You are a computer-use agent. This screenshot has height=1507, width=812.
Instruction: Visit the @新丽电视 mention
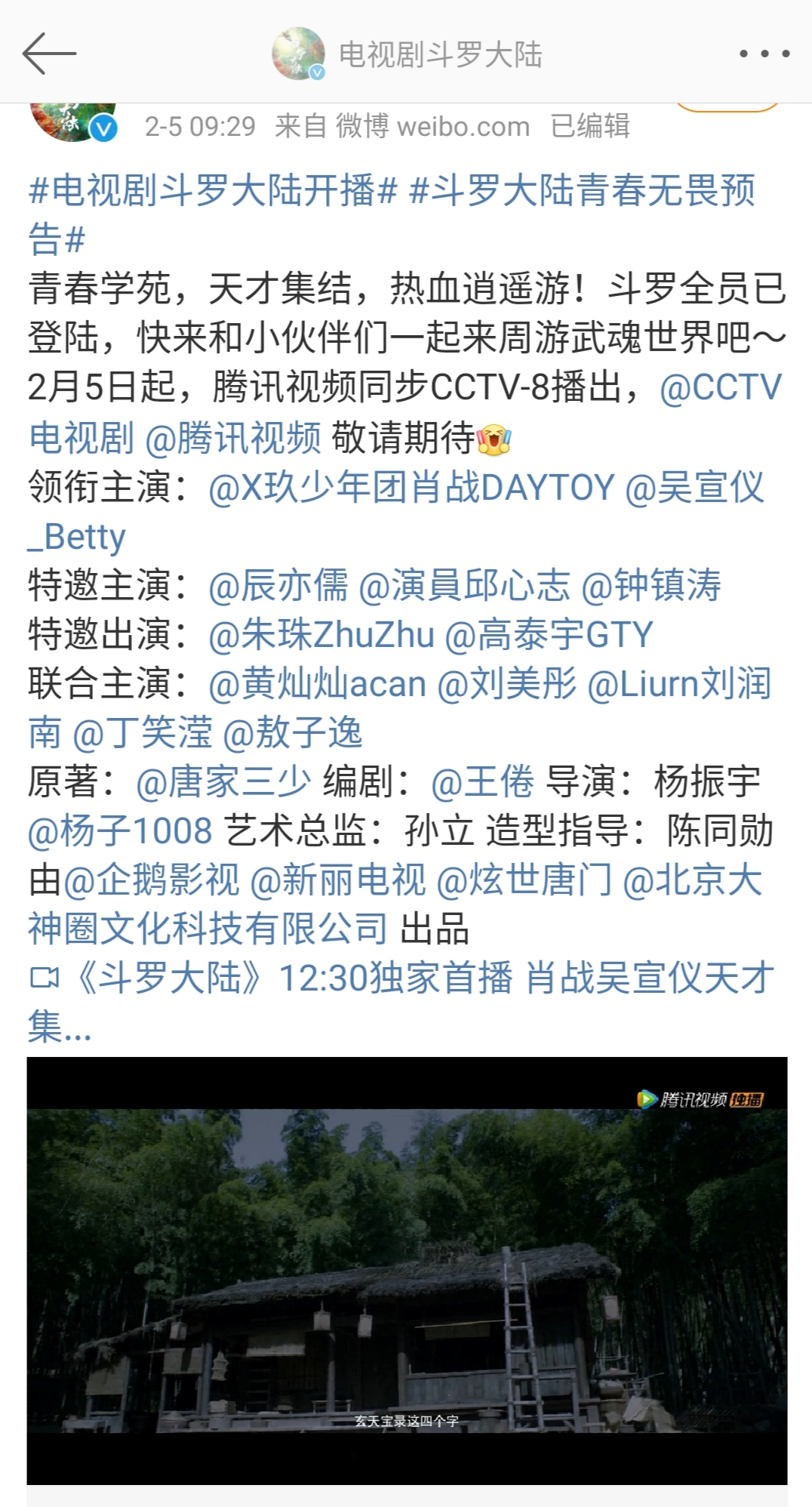337,880
